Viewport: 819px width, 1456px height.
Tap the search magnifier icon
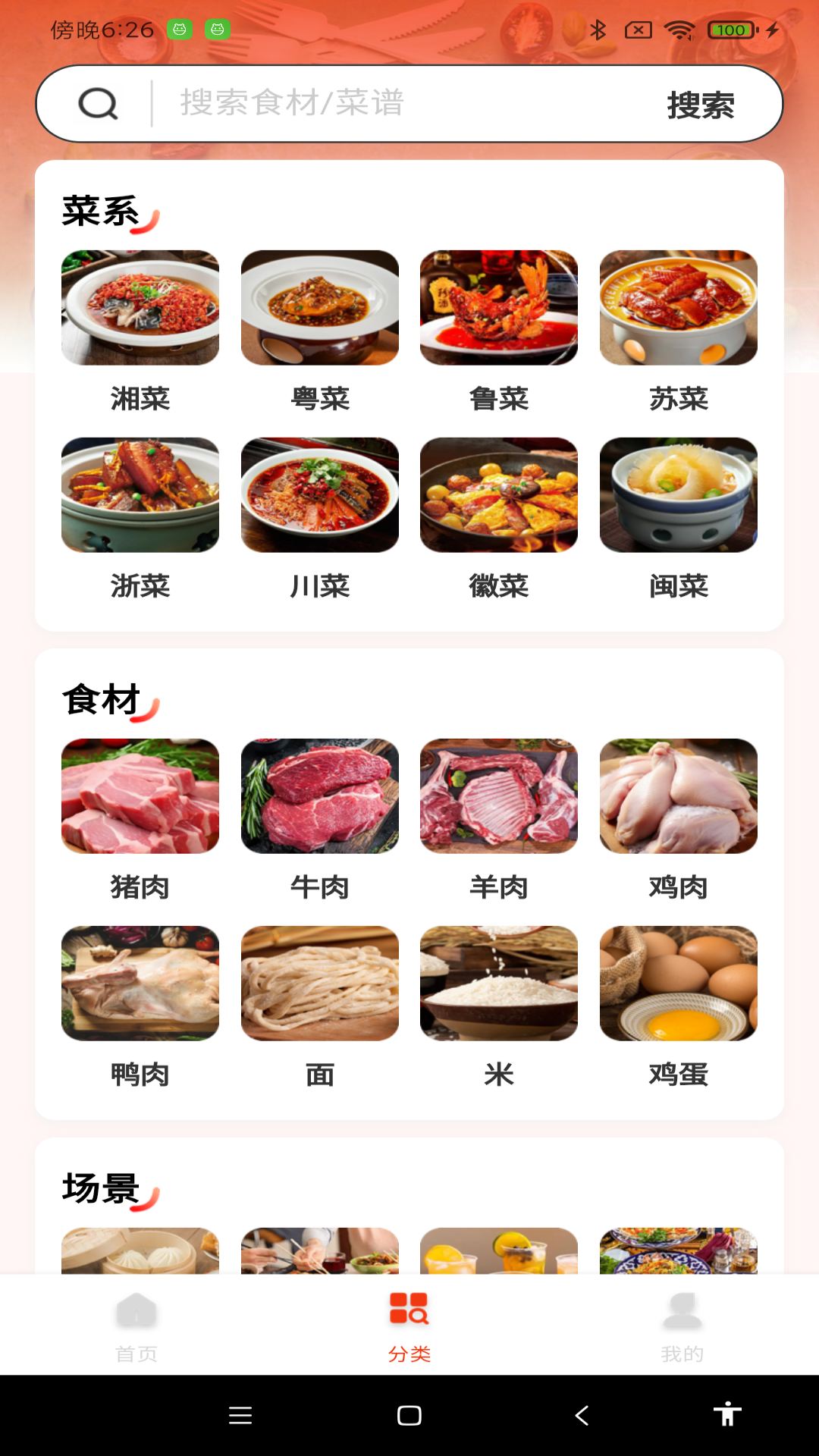point(97,103)
